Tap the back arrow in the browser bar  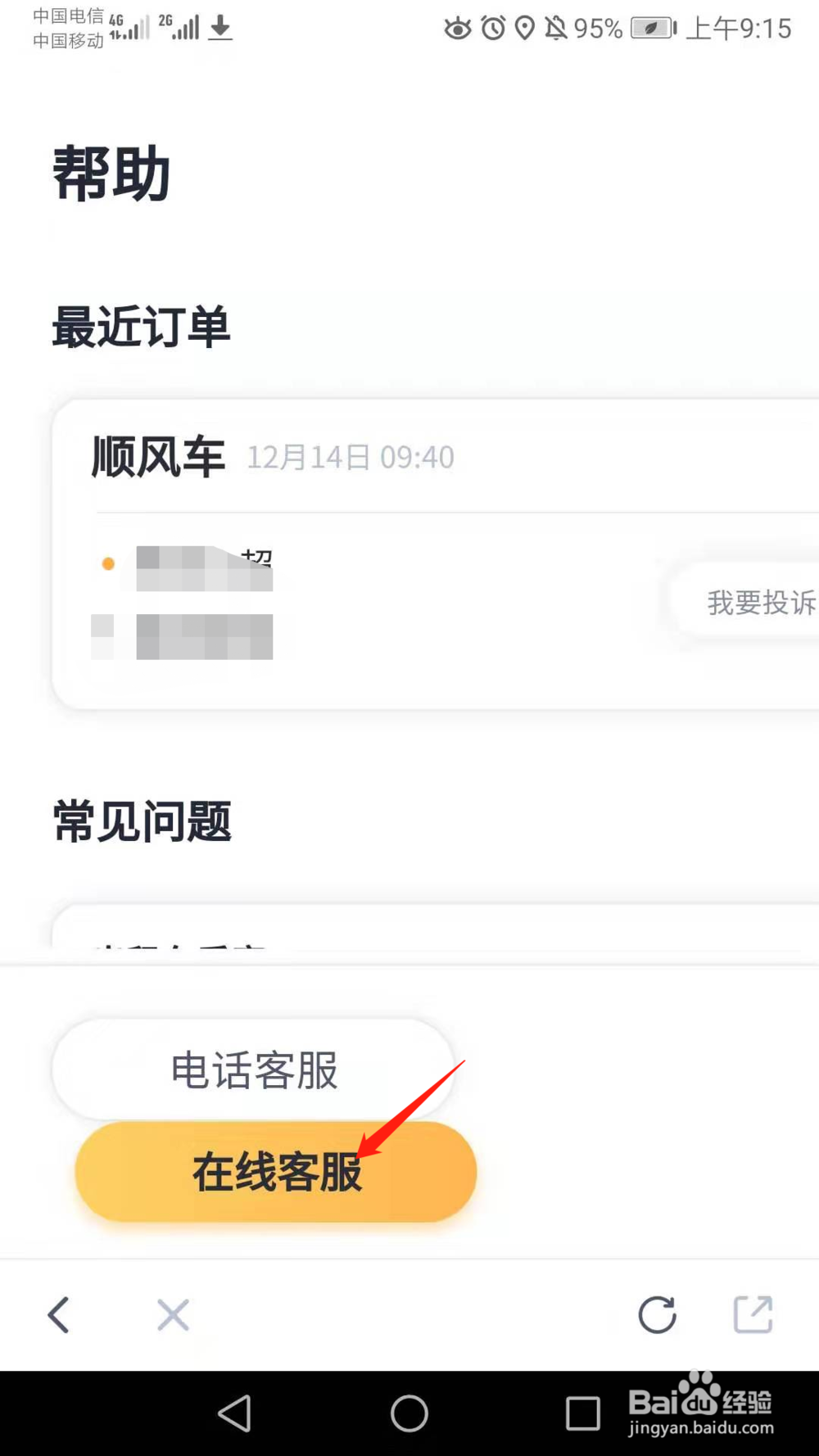(57, 1315)
